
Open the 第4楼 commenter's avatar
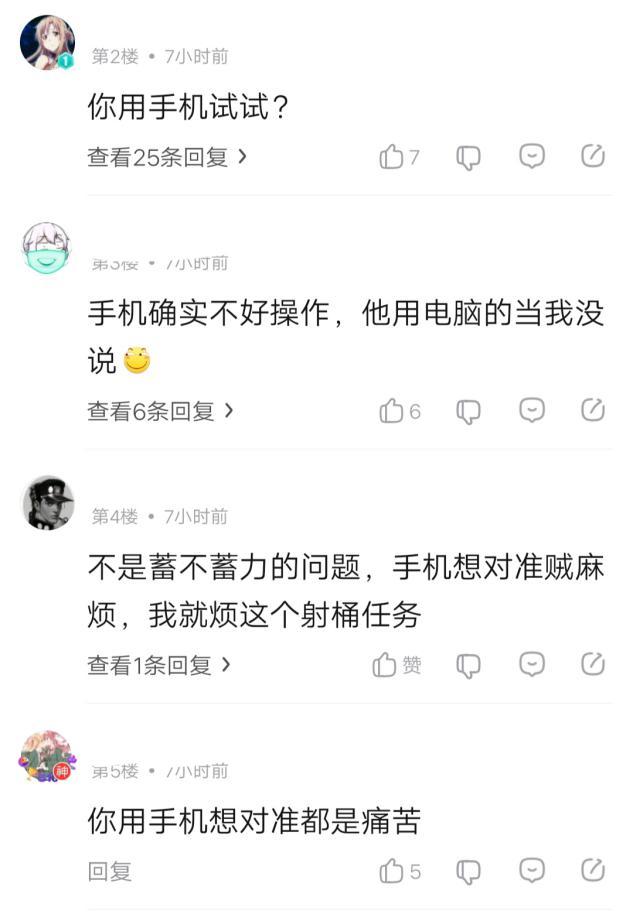tap(48, 502)
